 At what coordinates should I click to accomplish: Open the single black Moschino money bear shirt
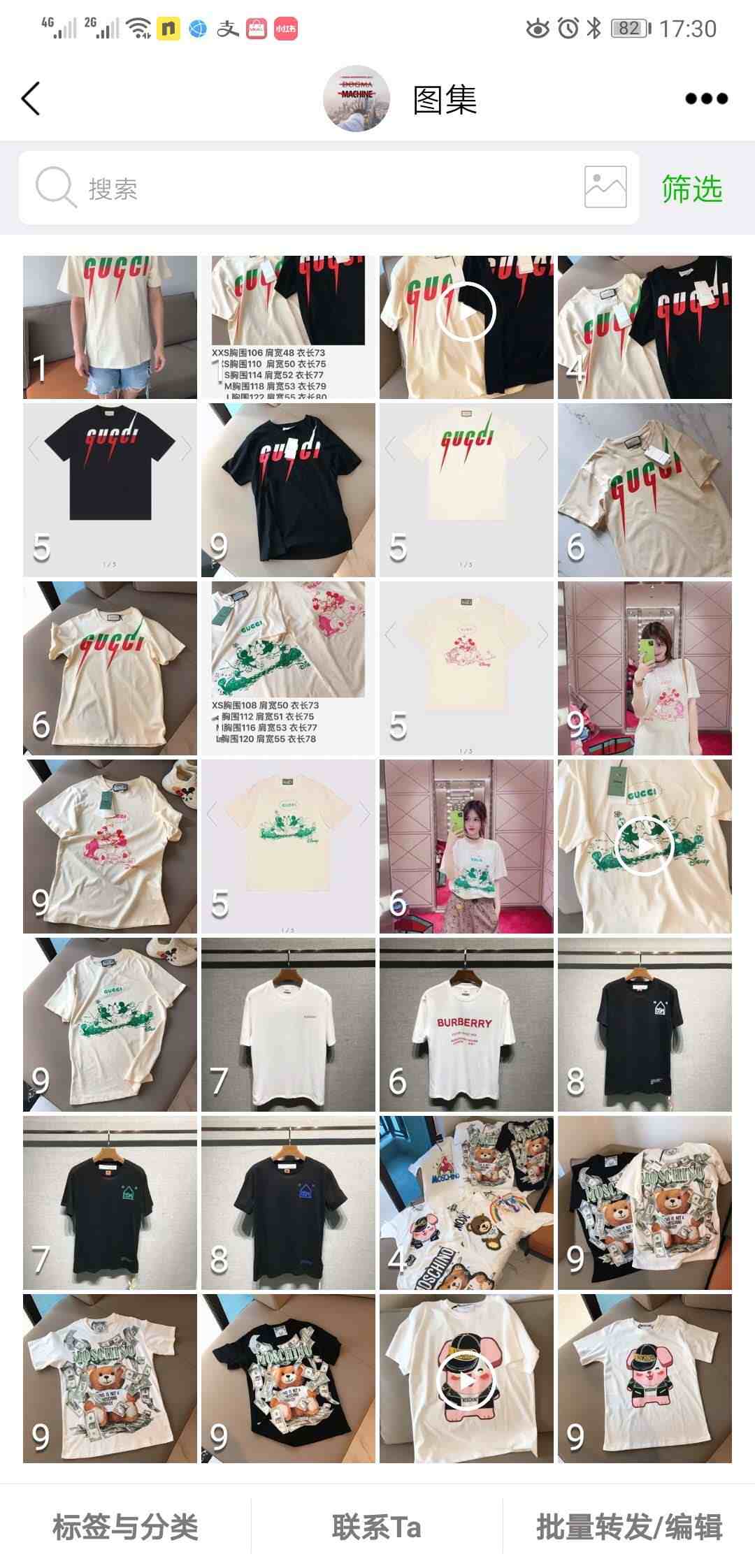coord(288,1381)
